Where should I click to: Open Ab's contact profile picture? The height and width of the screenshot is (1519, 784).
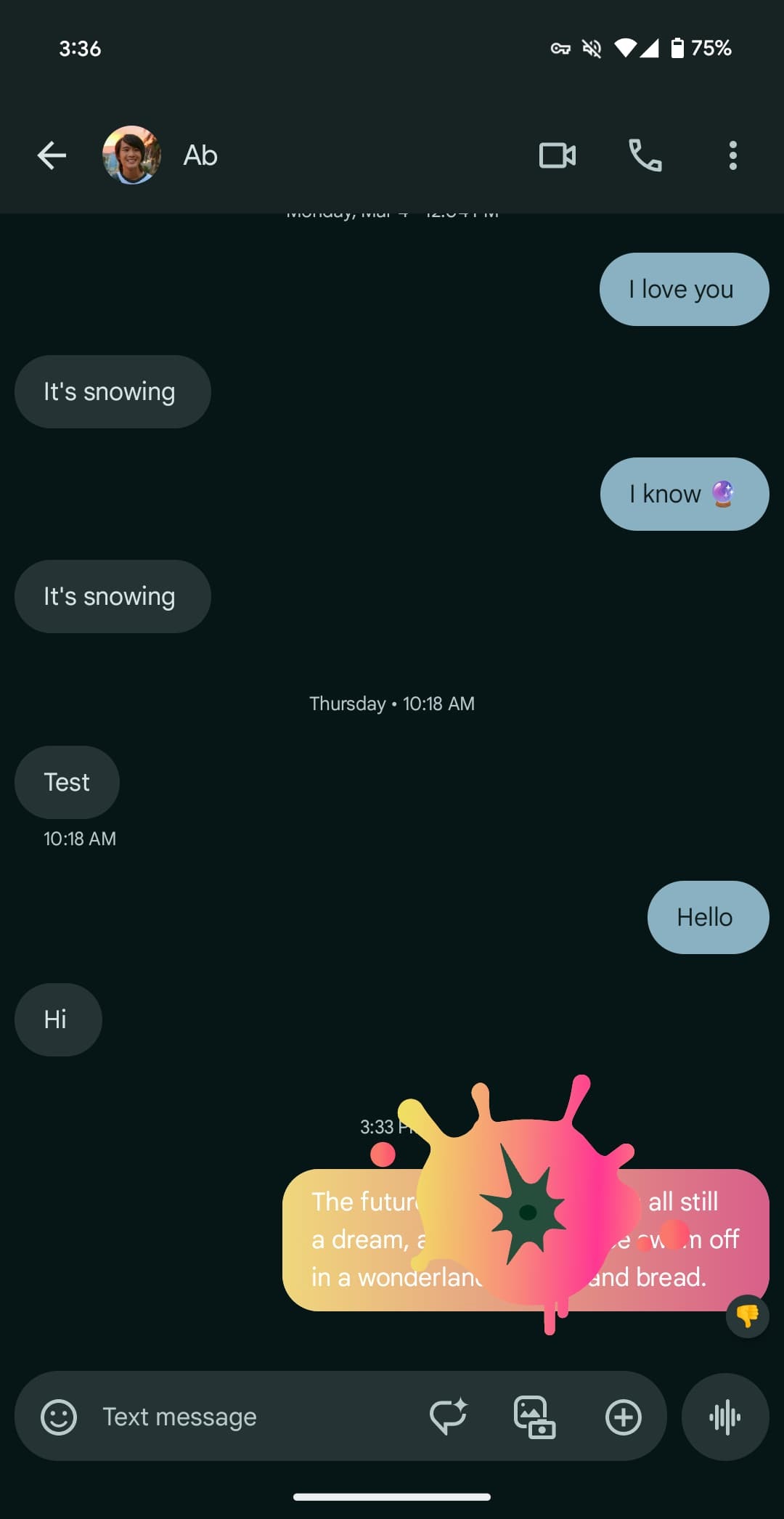point(131,155)
